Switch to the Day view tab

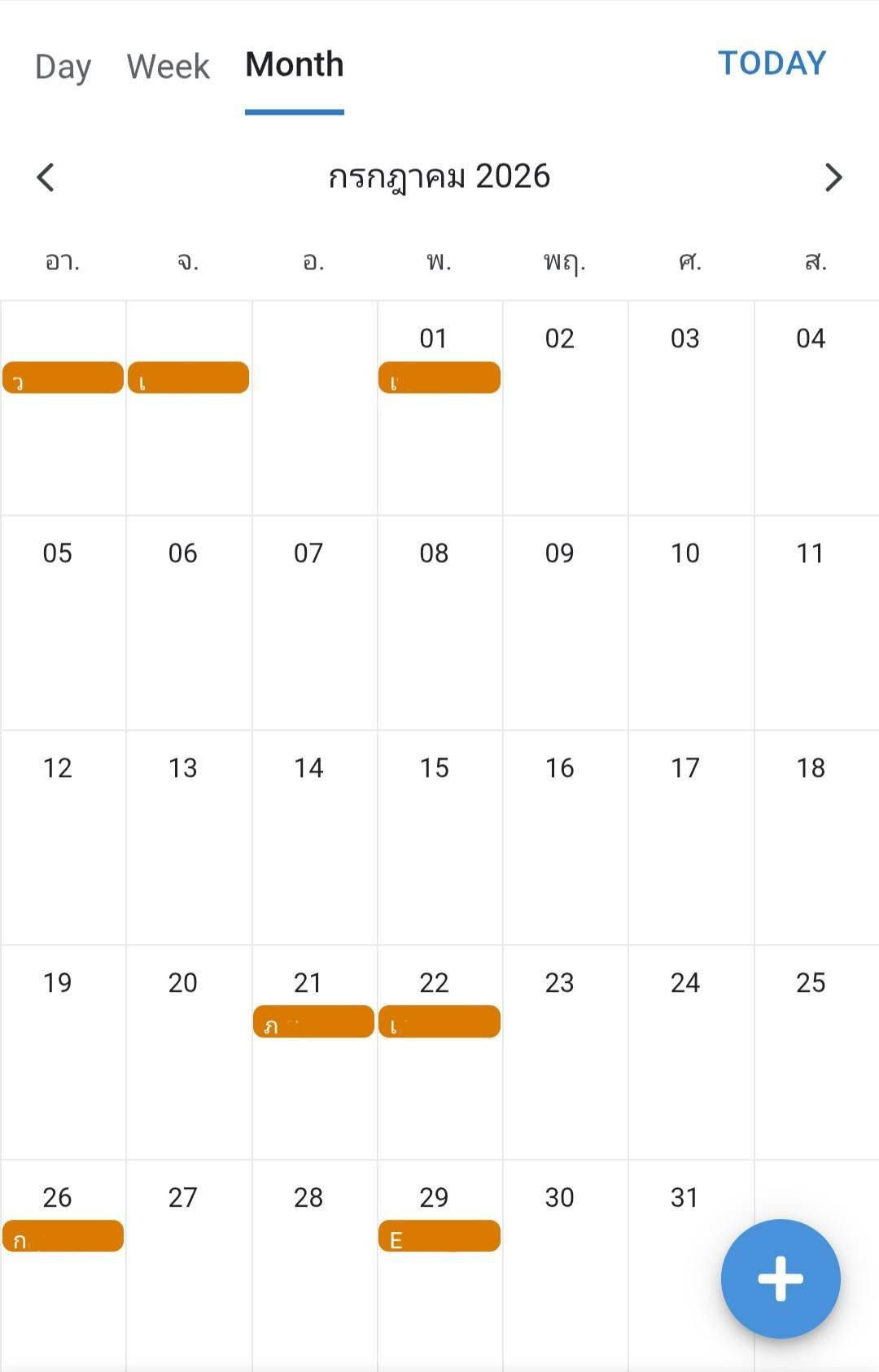63,66
